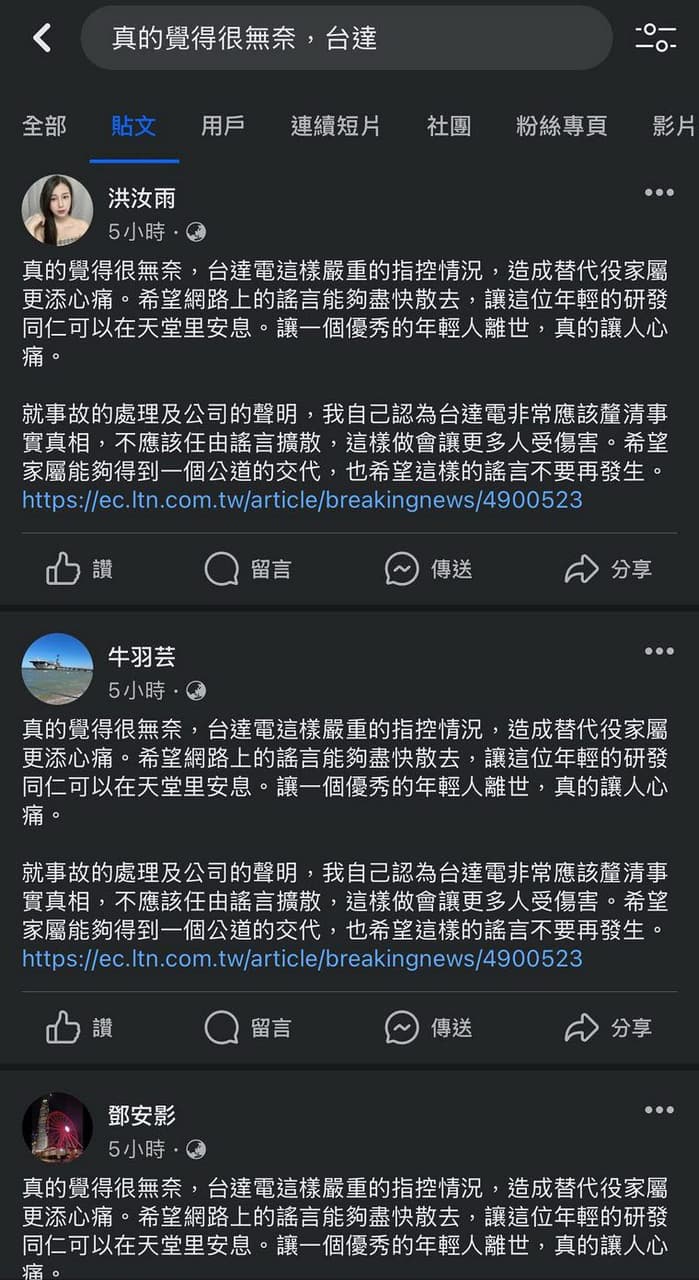Screen dimensions: 699x1280
Task: Edit the search query field
Action: point(345,39)
